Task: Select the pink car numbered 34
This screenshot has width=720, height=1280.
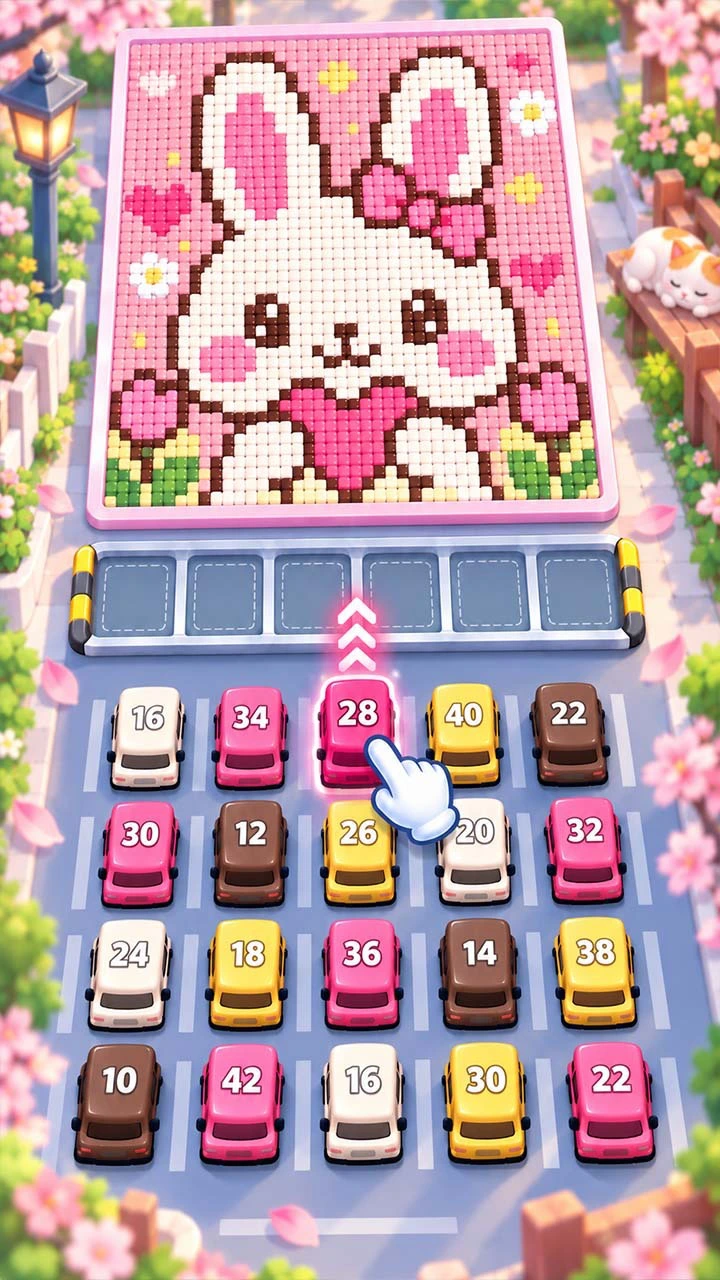Action: pyautogui.click(x=250, y=737)
